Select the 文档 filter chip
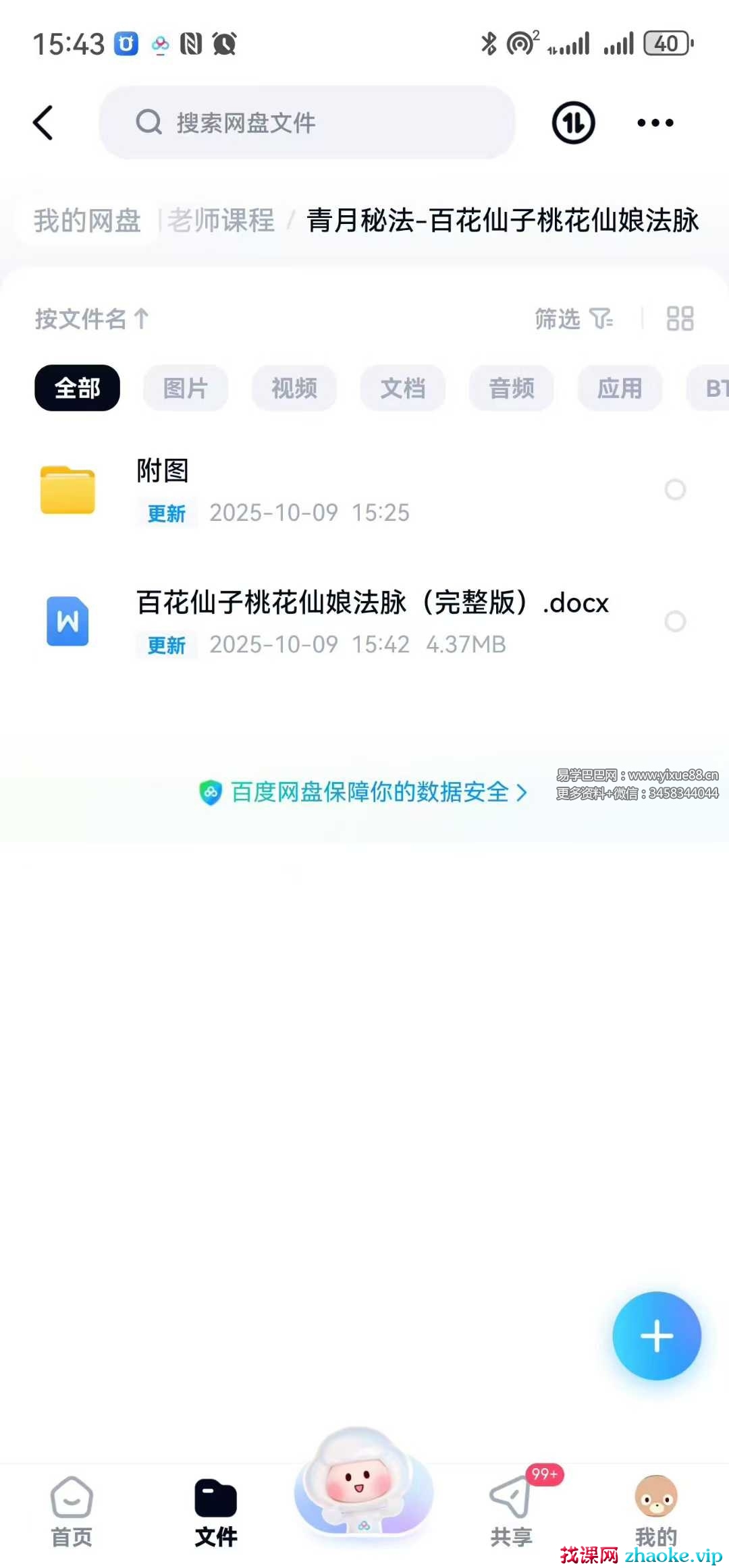 coord(402,388)
